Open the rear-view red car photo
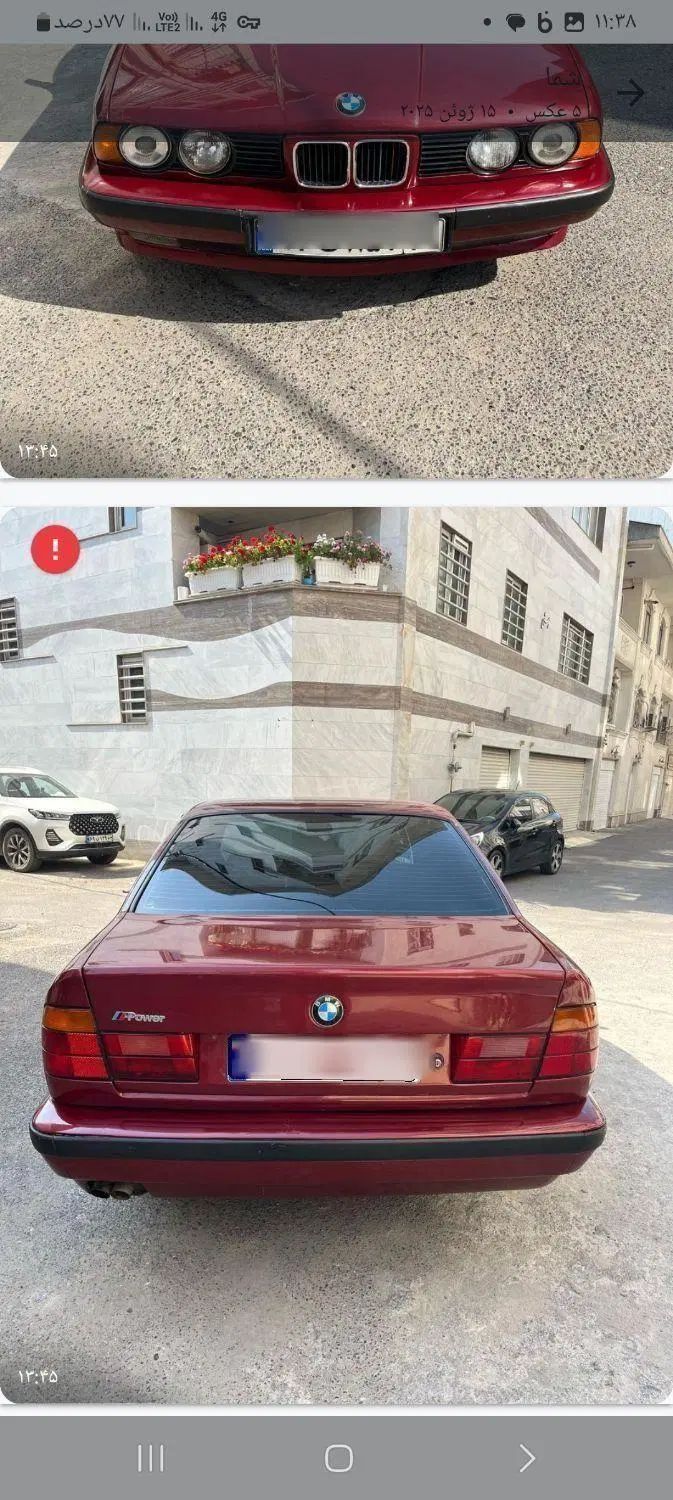673x1500 pixels. (336, 1000)
